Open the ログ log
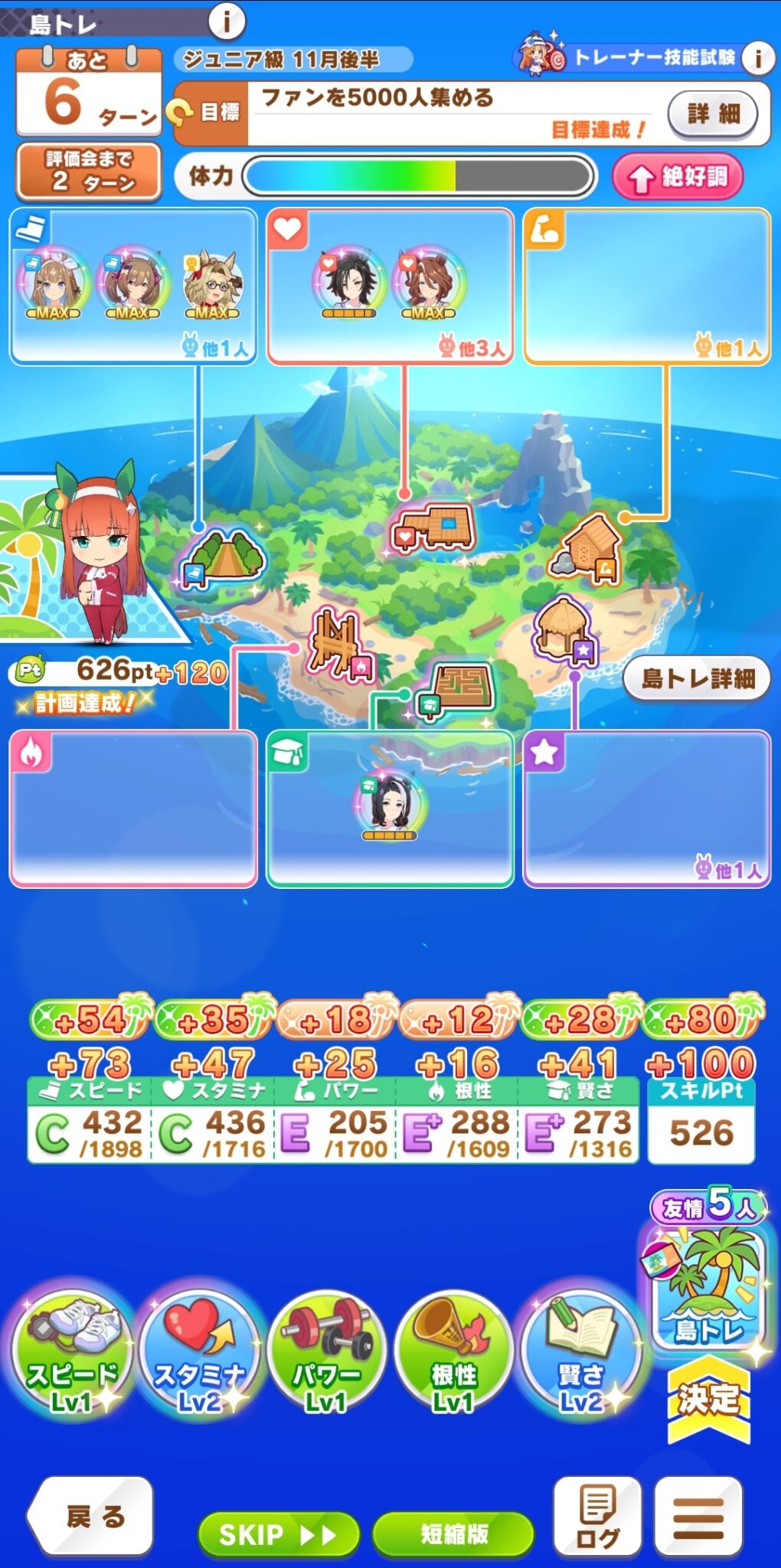 (597, 1516)
